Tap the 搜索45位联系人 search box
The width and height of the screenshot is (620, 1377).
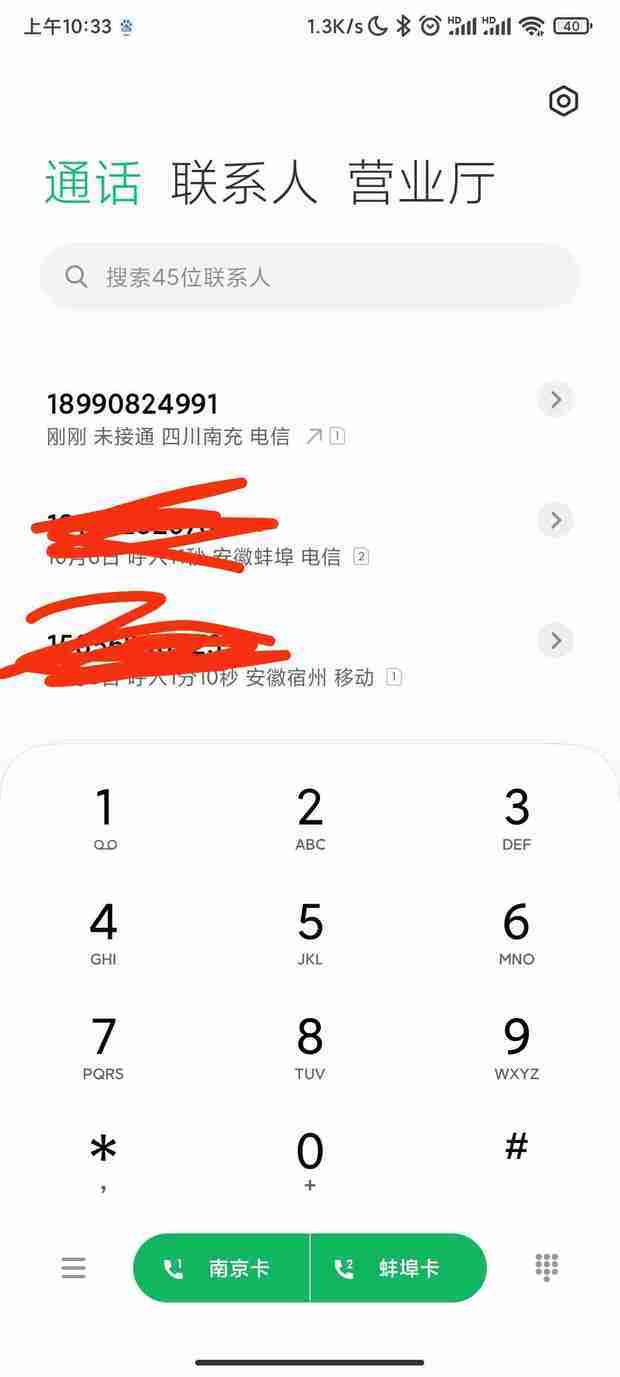[x=310, y=277]
